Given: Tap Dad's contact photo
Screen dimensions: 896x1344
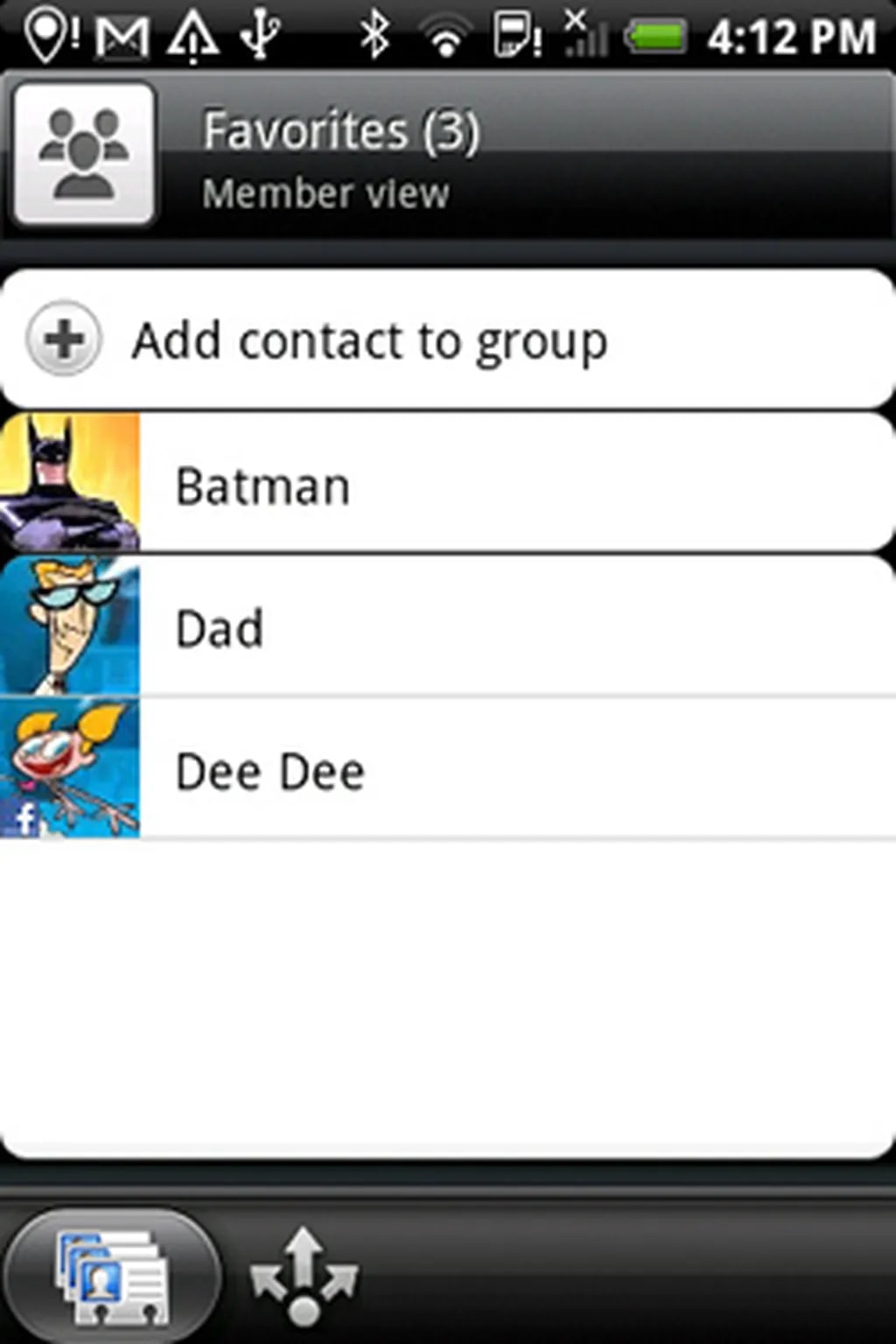Looking at the screenshot, I should [70, 626].
